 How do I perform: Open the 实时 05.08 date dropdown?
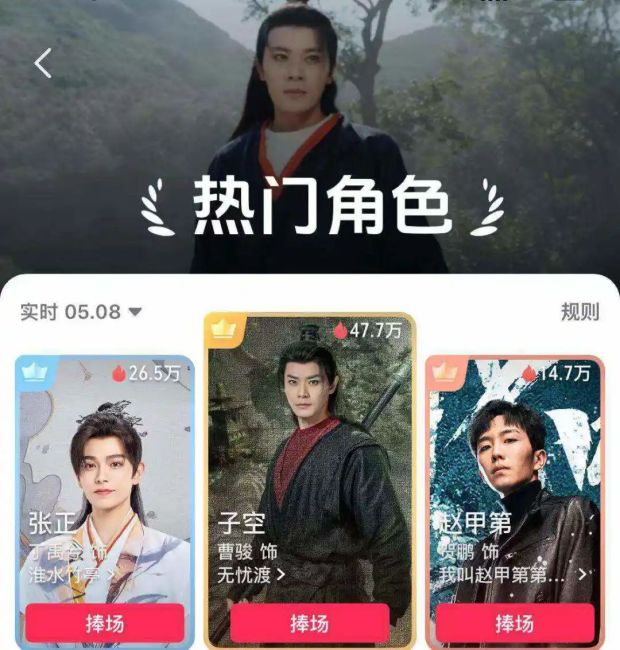(x=81, y=312)
